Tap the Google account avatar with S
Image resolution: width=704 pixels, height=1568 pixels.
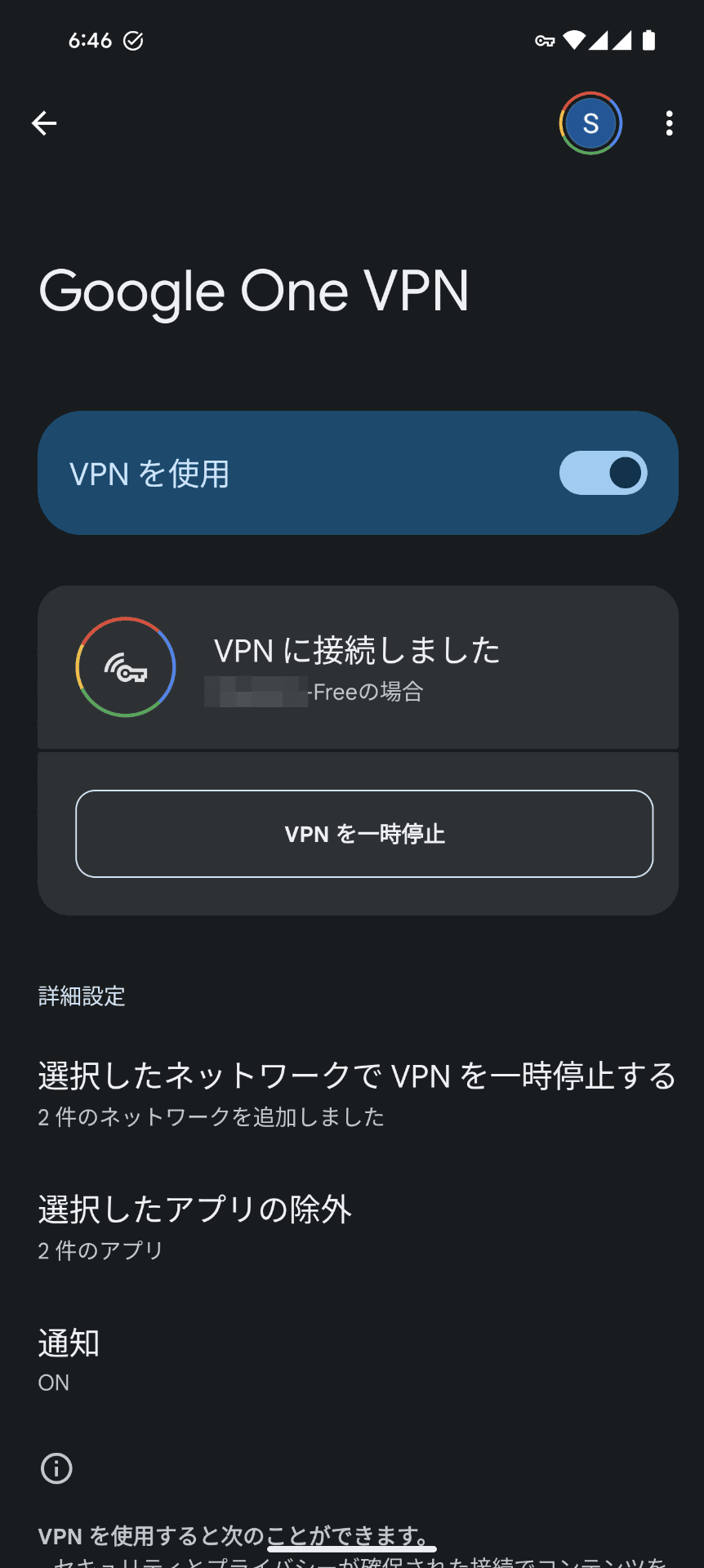coord(590,123)
